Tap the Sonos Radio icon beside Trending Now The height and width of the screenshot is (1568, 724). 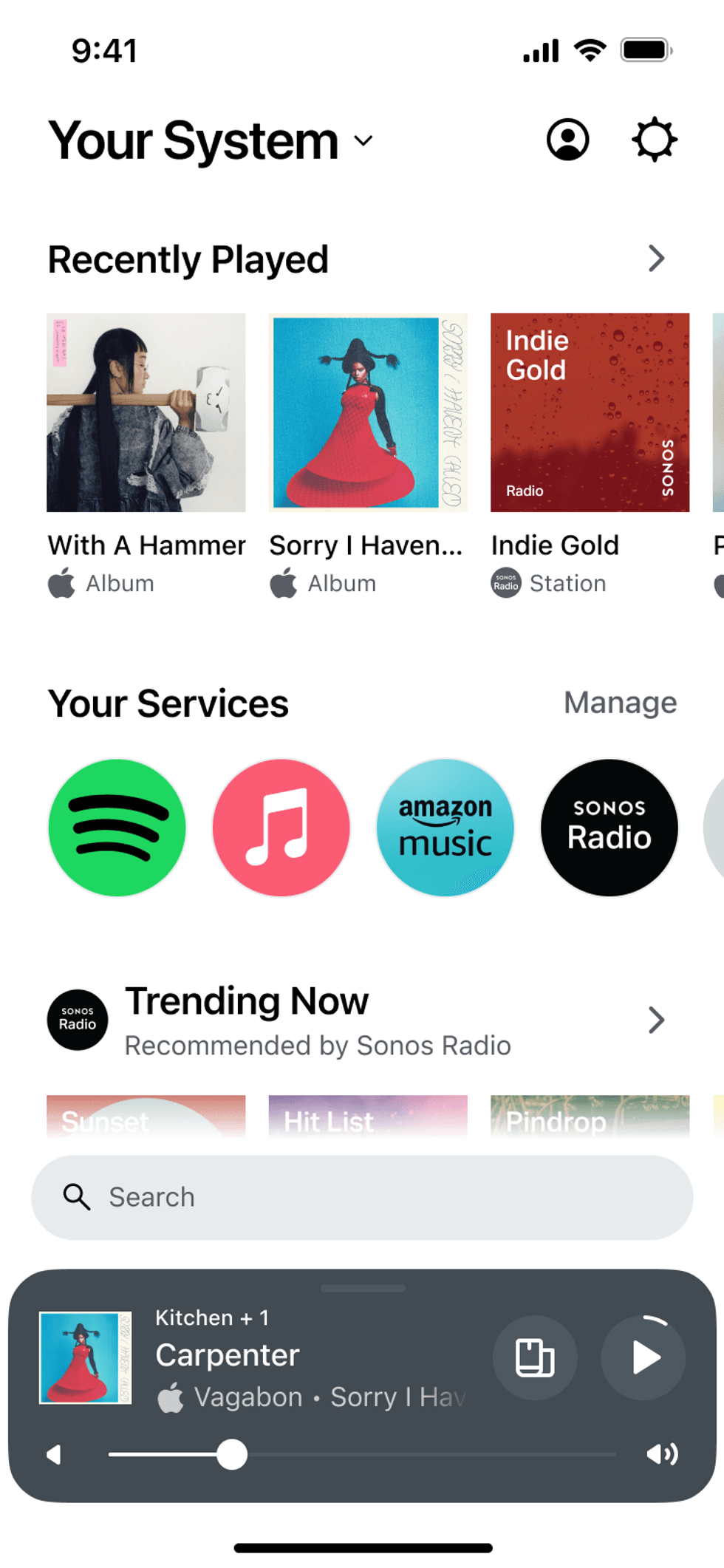pos(77,1020)
